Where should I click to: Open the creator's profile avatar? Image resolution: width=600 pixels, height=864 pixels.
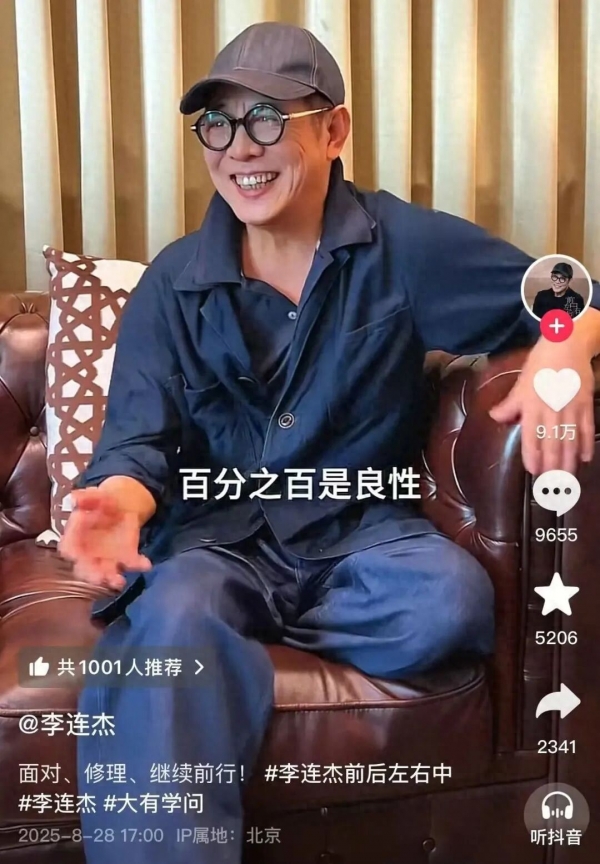click(556, 288)
